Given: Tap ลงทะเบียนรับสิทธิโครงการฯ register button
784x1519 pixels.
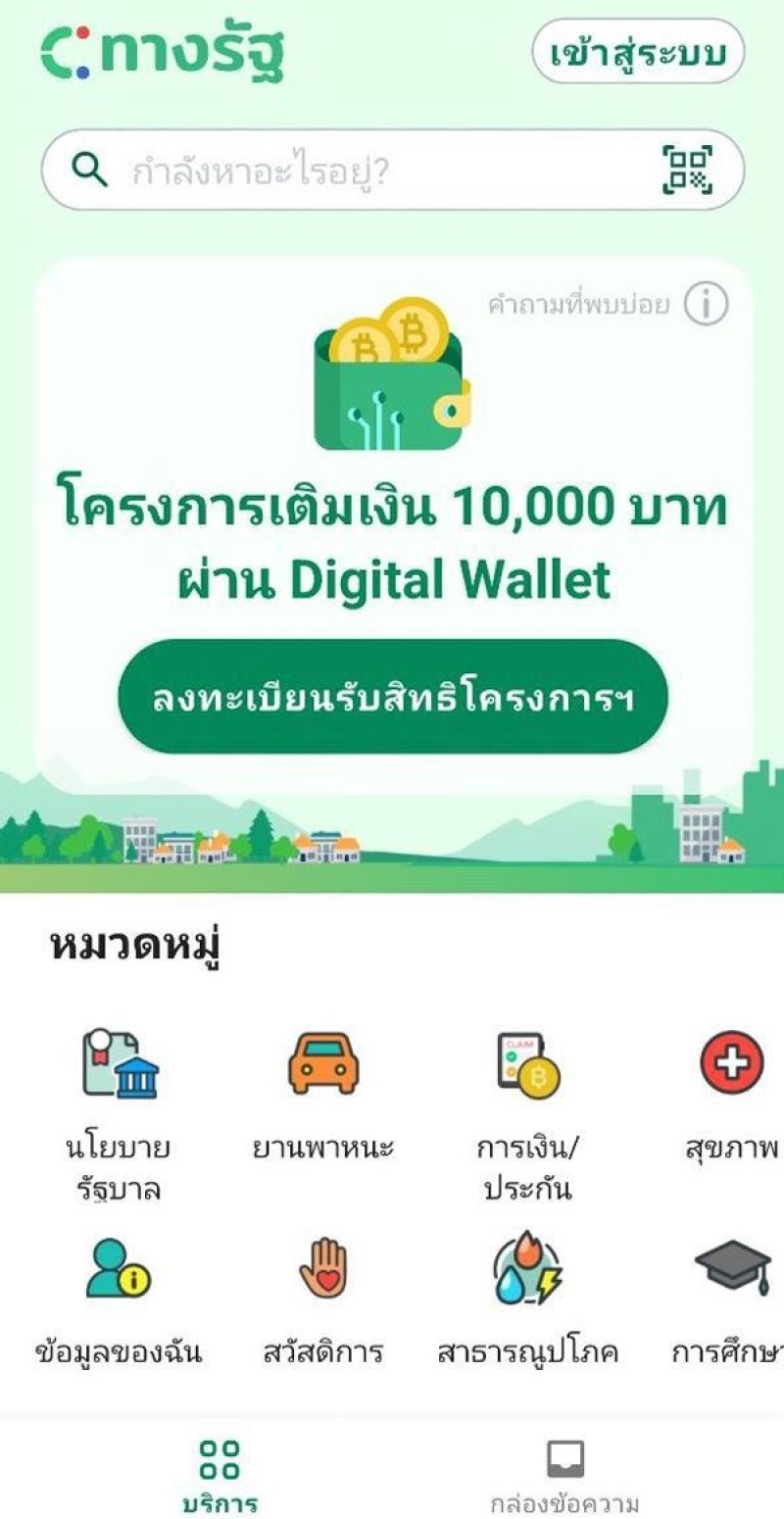Looking at the screenshot, I should [393, 698].
